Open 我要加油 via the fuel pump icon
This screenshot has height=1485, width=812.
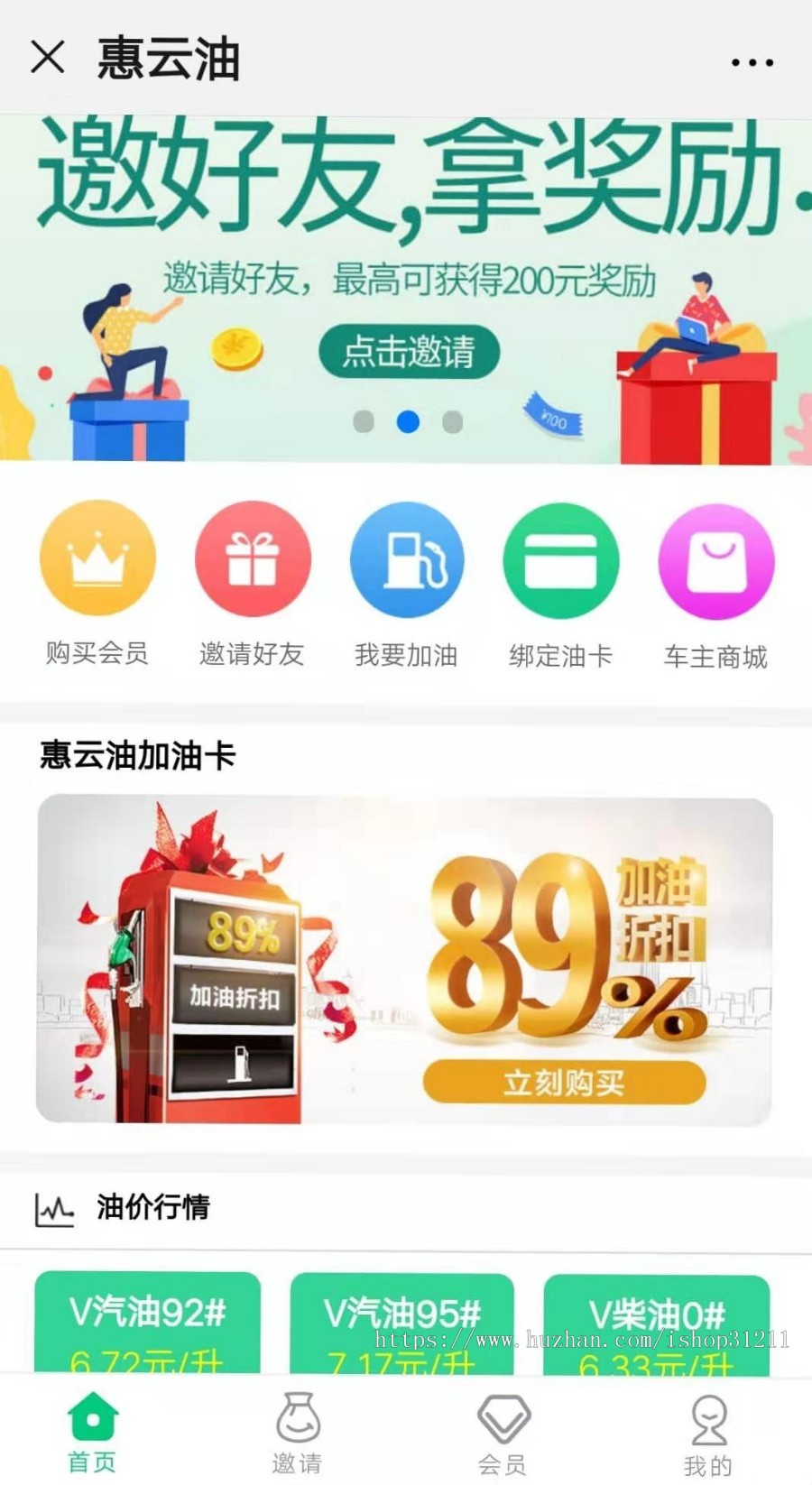(x=407, y=559)
